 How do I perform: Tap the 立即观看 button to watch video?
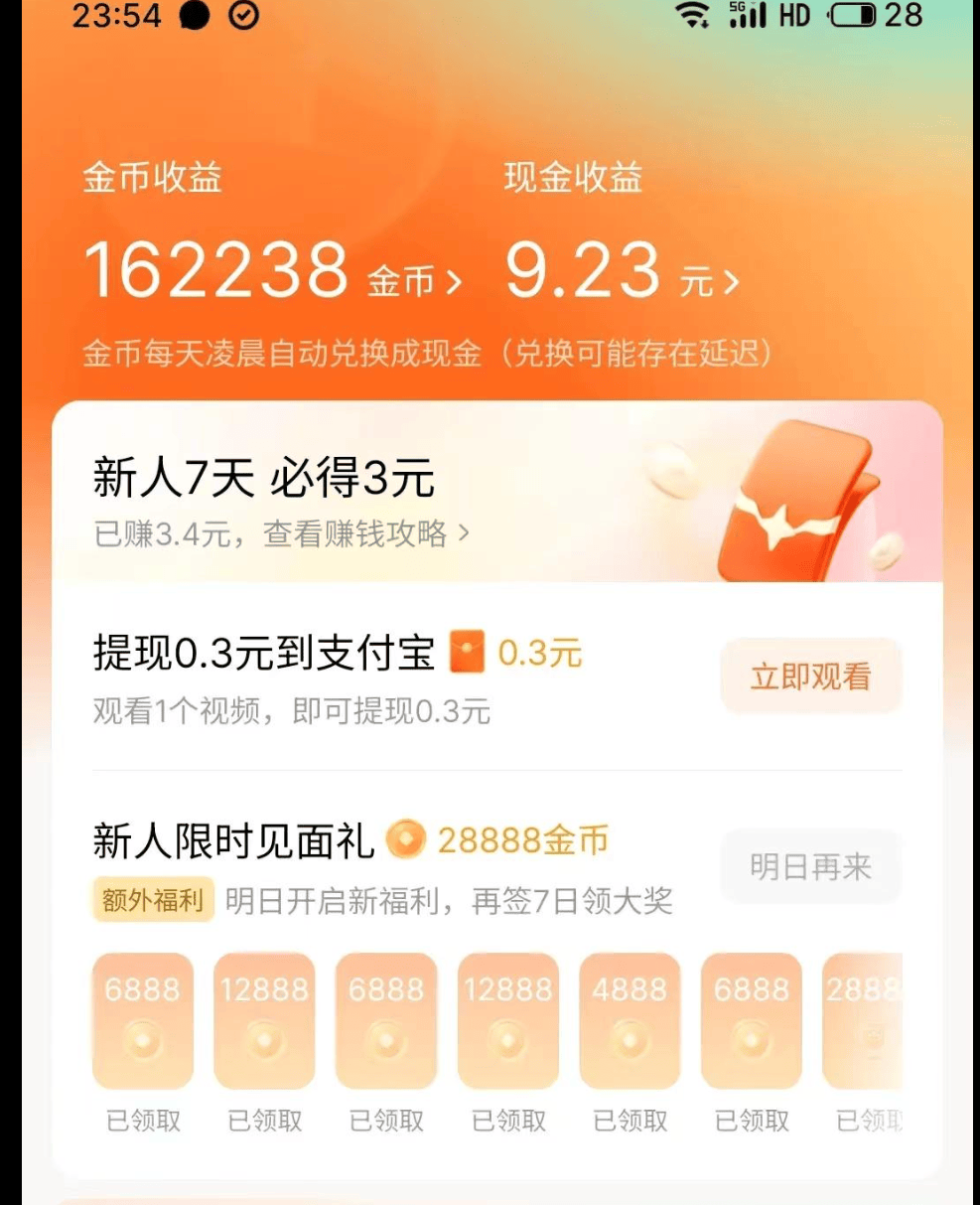tap(810, 677)
